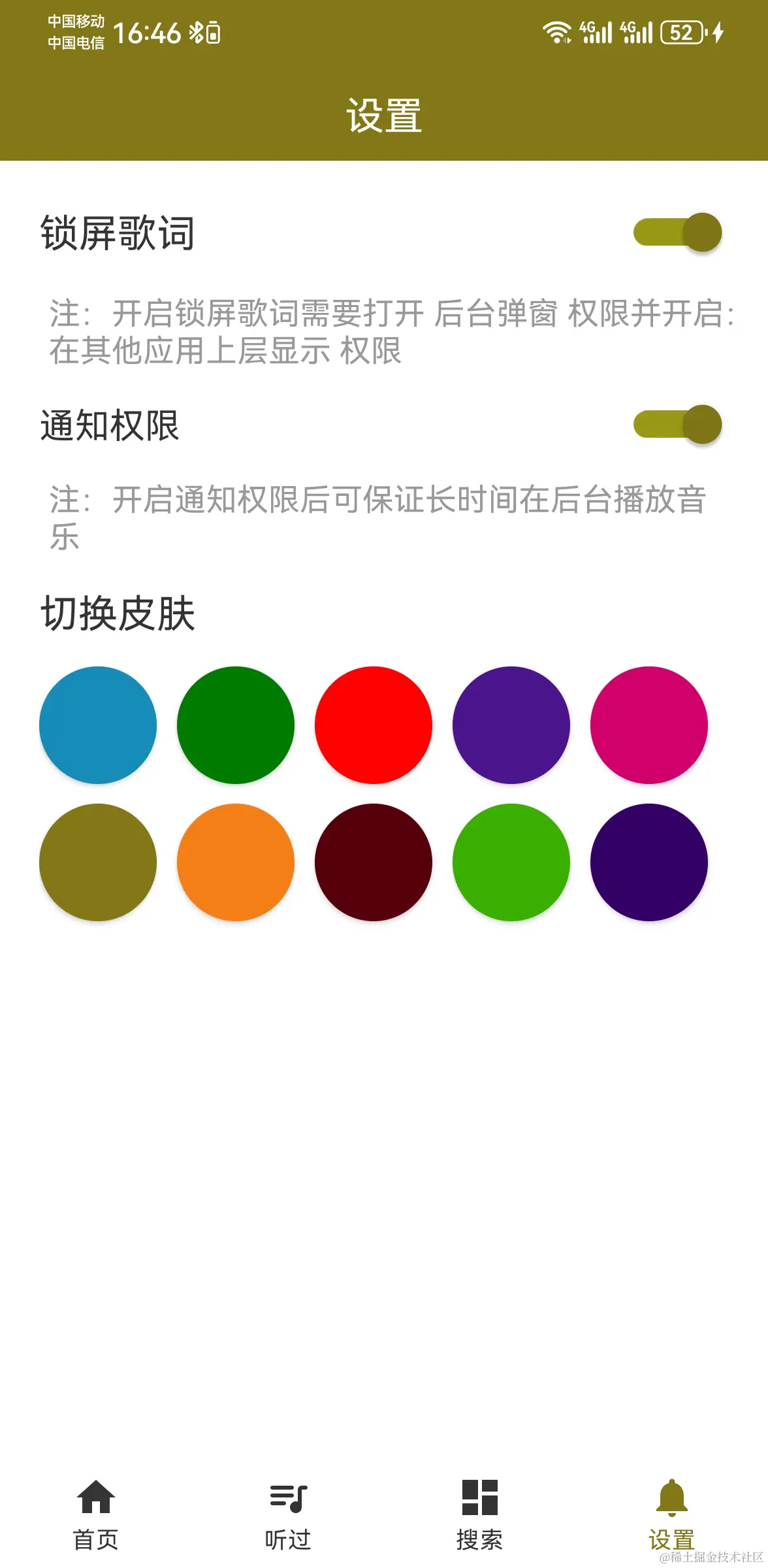This screenshot has width=768, height=1568.
Task: Apply the dark indigo skin color
Action: (x=649, y=862)
